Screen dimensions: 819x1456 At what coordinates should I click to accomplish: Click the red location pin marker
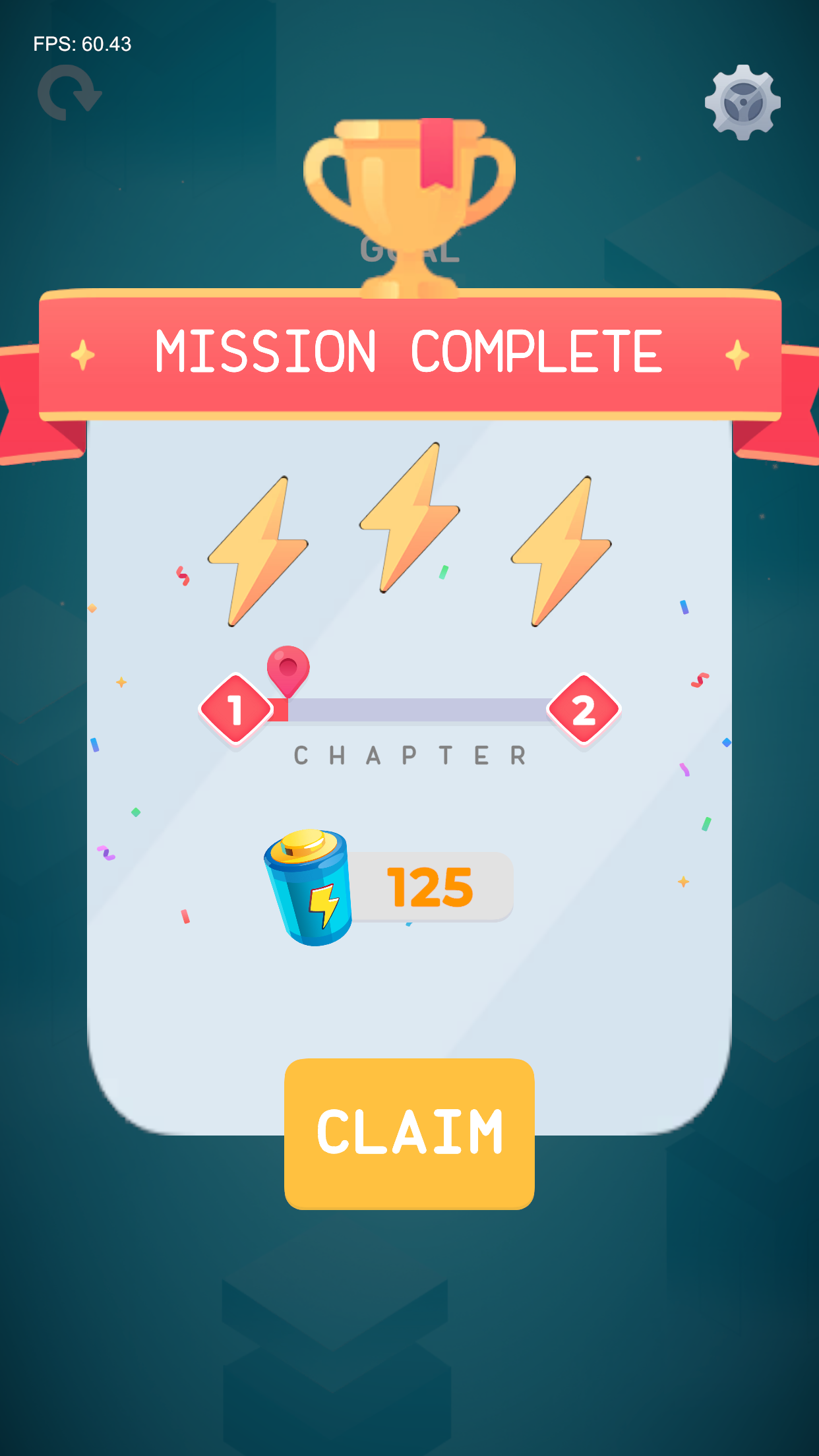coord(288,669)
